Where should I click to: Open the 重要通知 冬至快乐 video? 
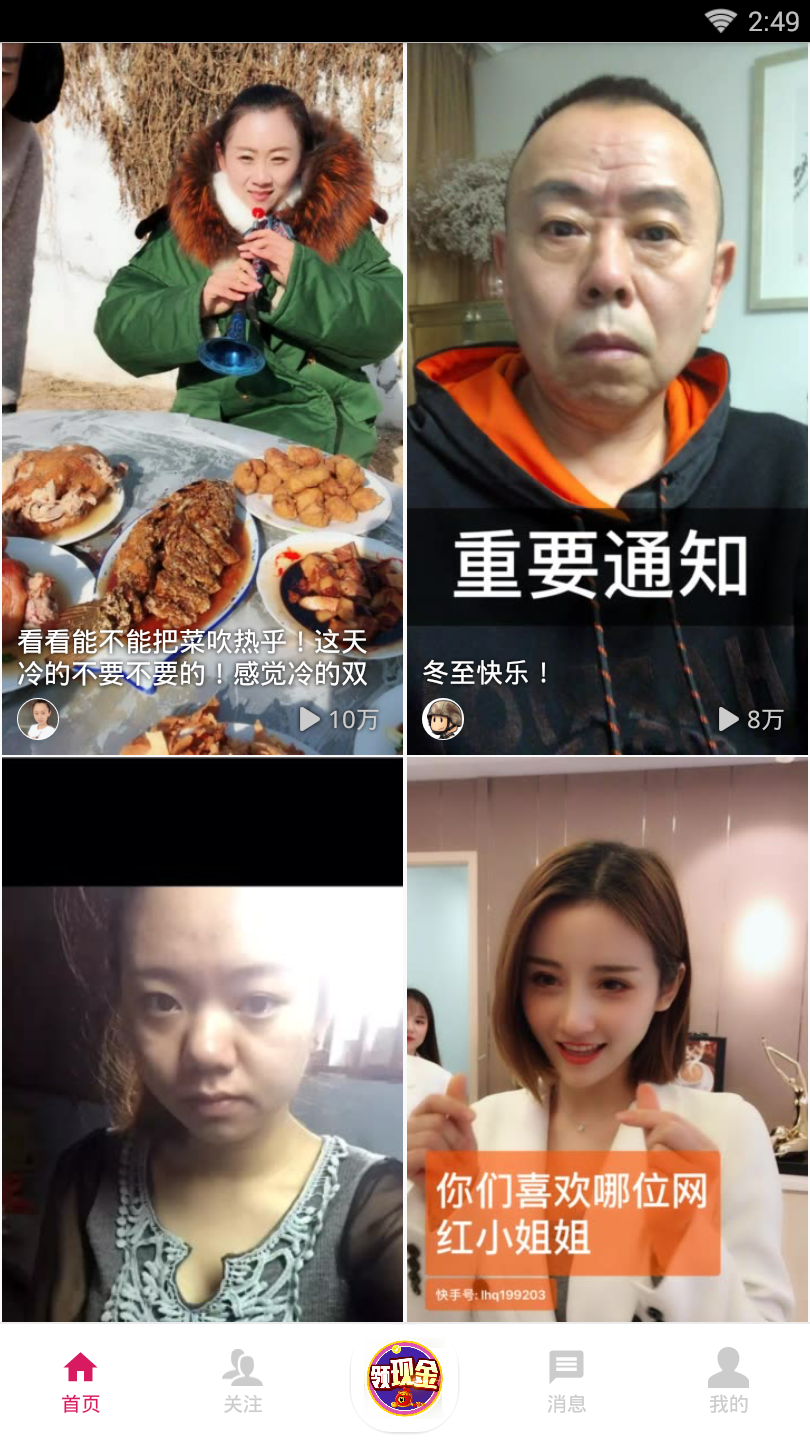pos(607,400)
